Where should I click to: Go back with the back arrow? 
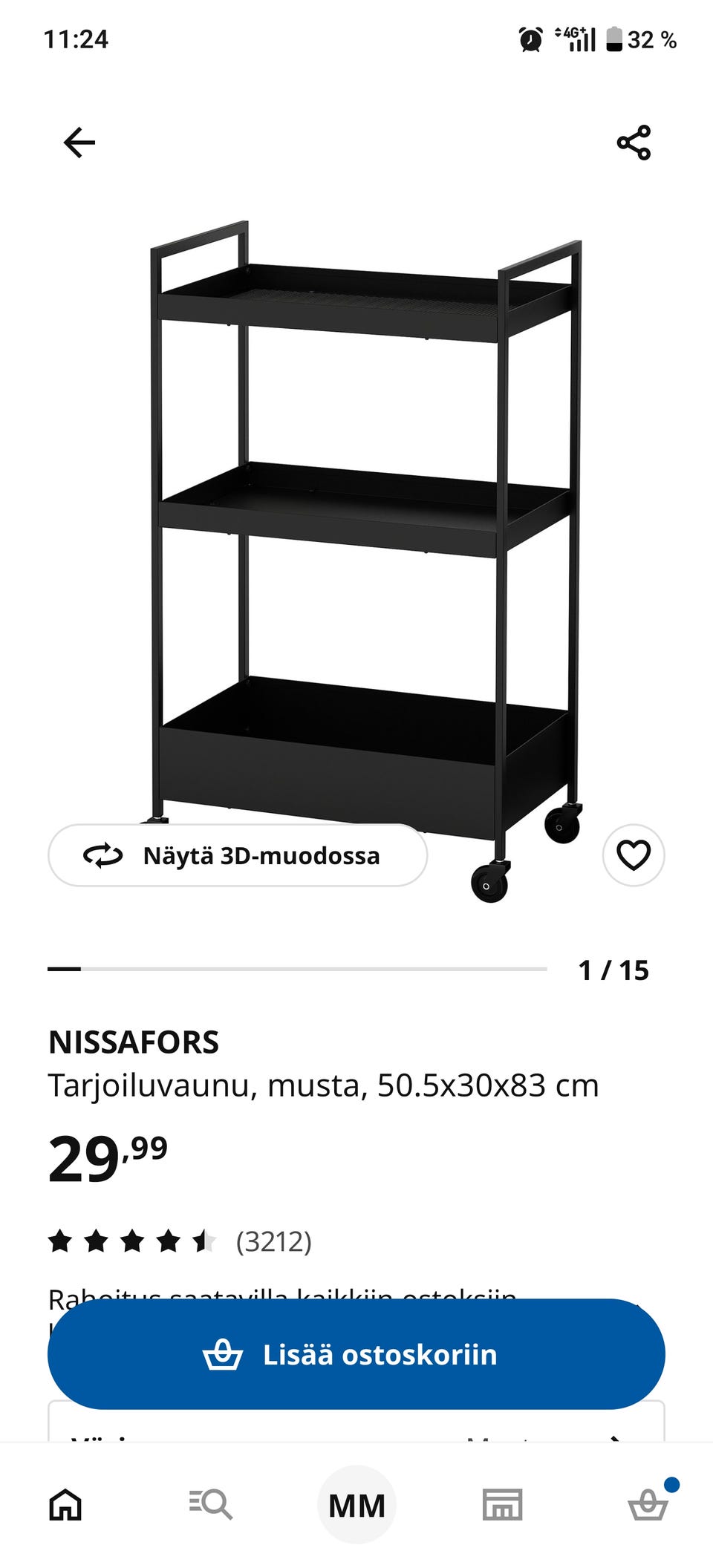pyautogui.click(x=78, y=140)
